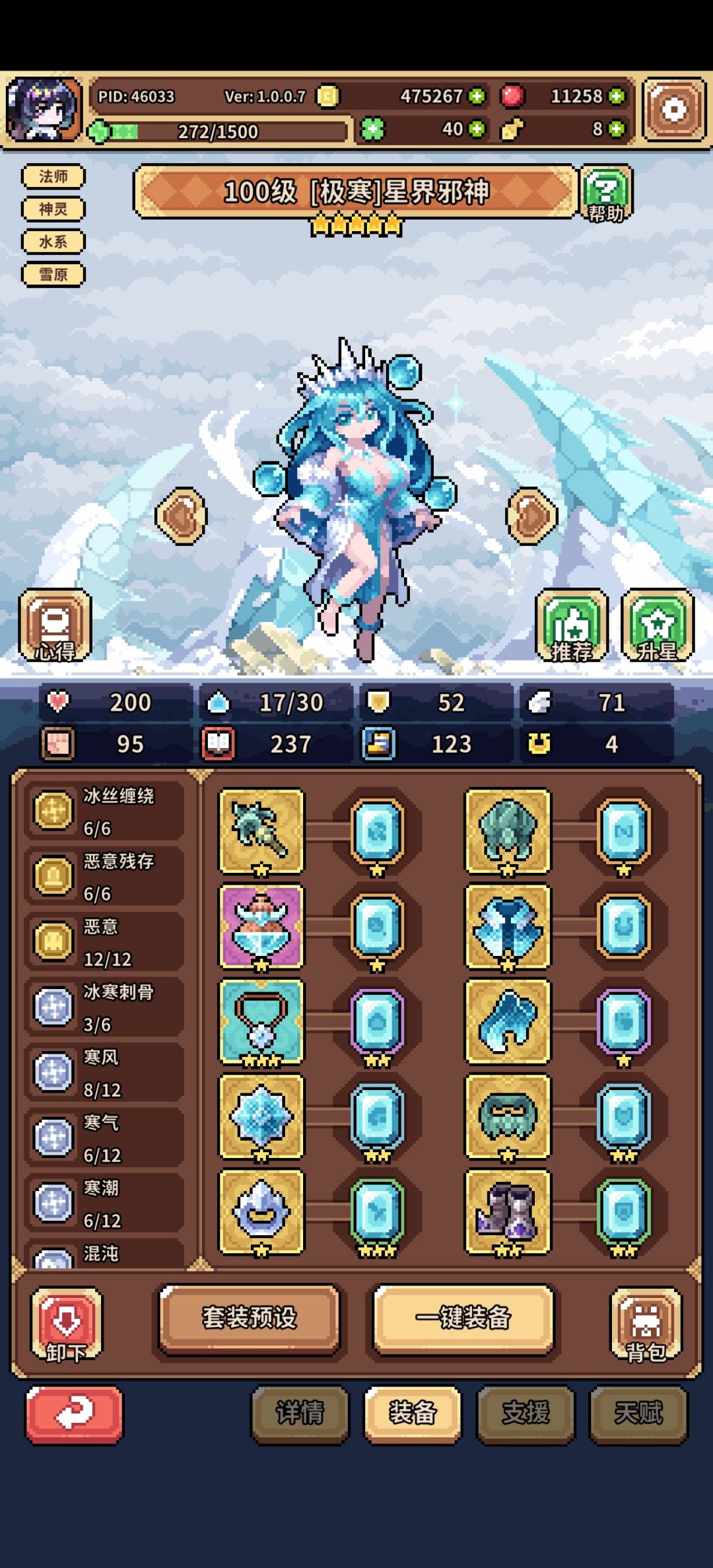Click the 心得 badge button
This screenshot has width=713, height=1568.
coord(56,624)
